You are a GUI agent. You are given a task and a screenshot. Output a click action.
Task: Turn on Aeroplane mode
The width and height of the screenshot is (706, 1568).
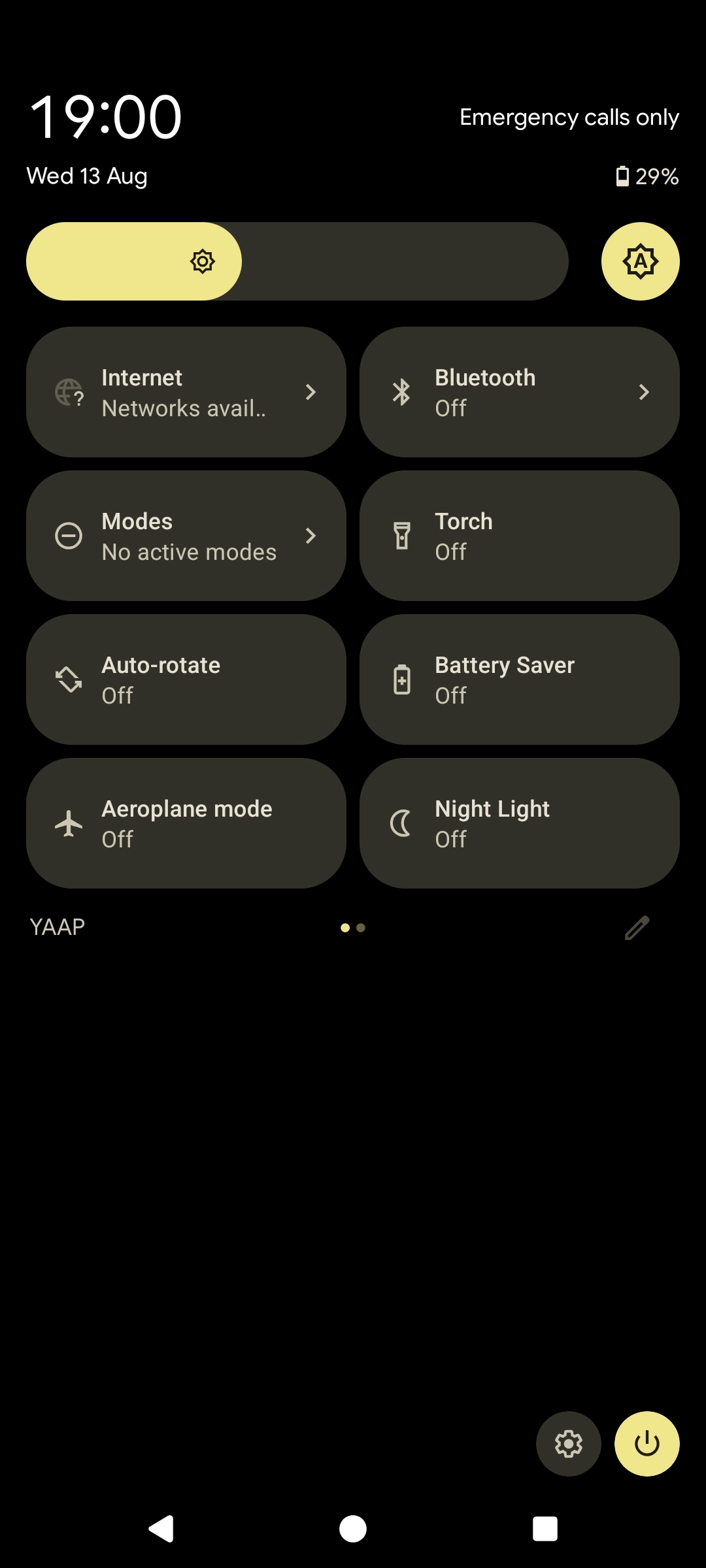pyautogui.click(x=186, y=823)
